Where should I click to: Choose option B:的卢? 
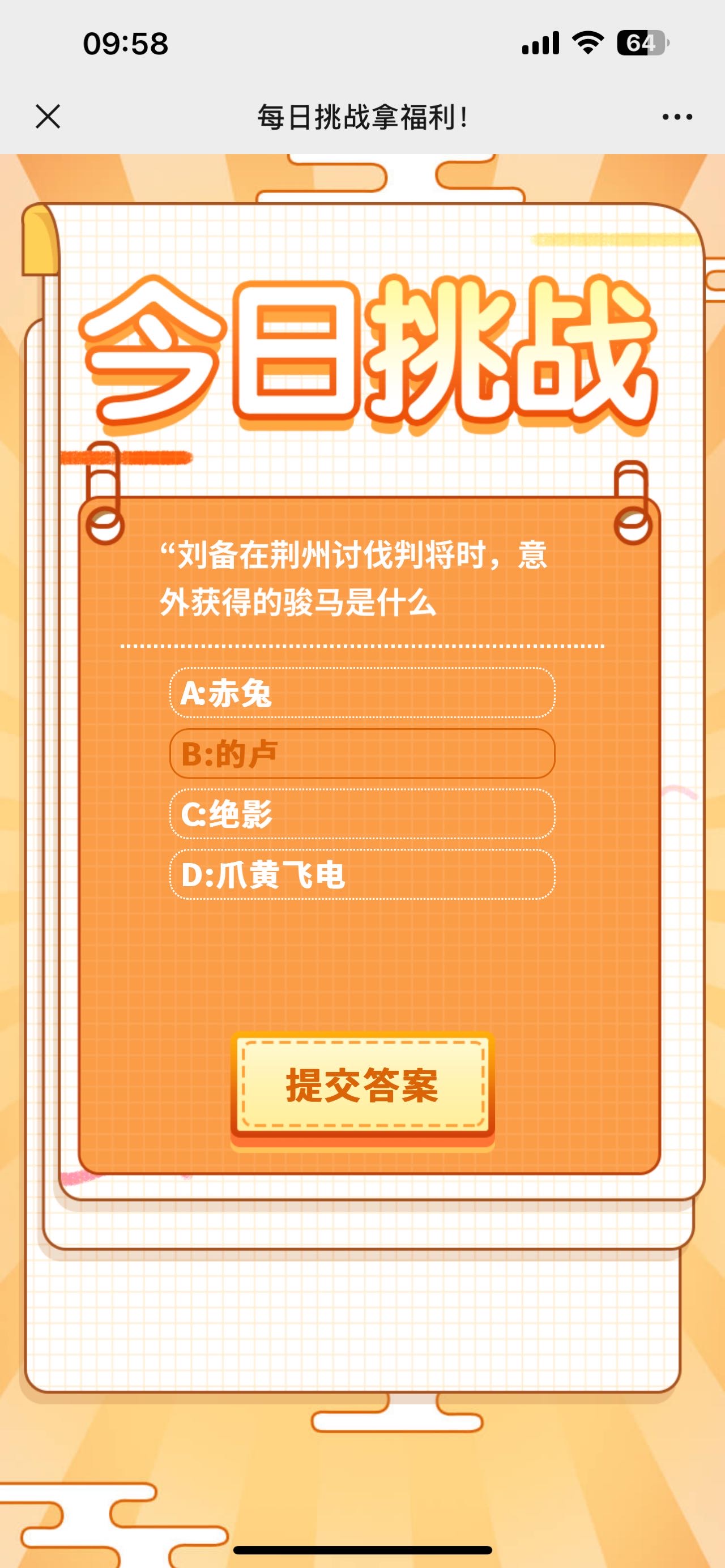362,754
